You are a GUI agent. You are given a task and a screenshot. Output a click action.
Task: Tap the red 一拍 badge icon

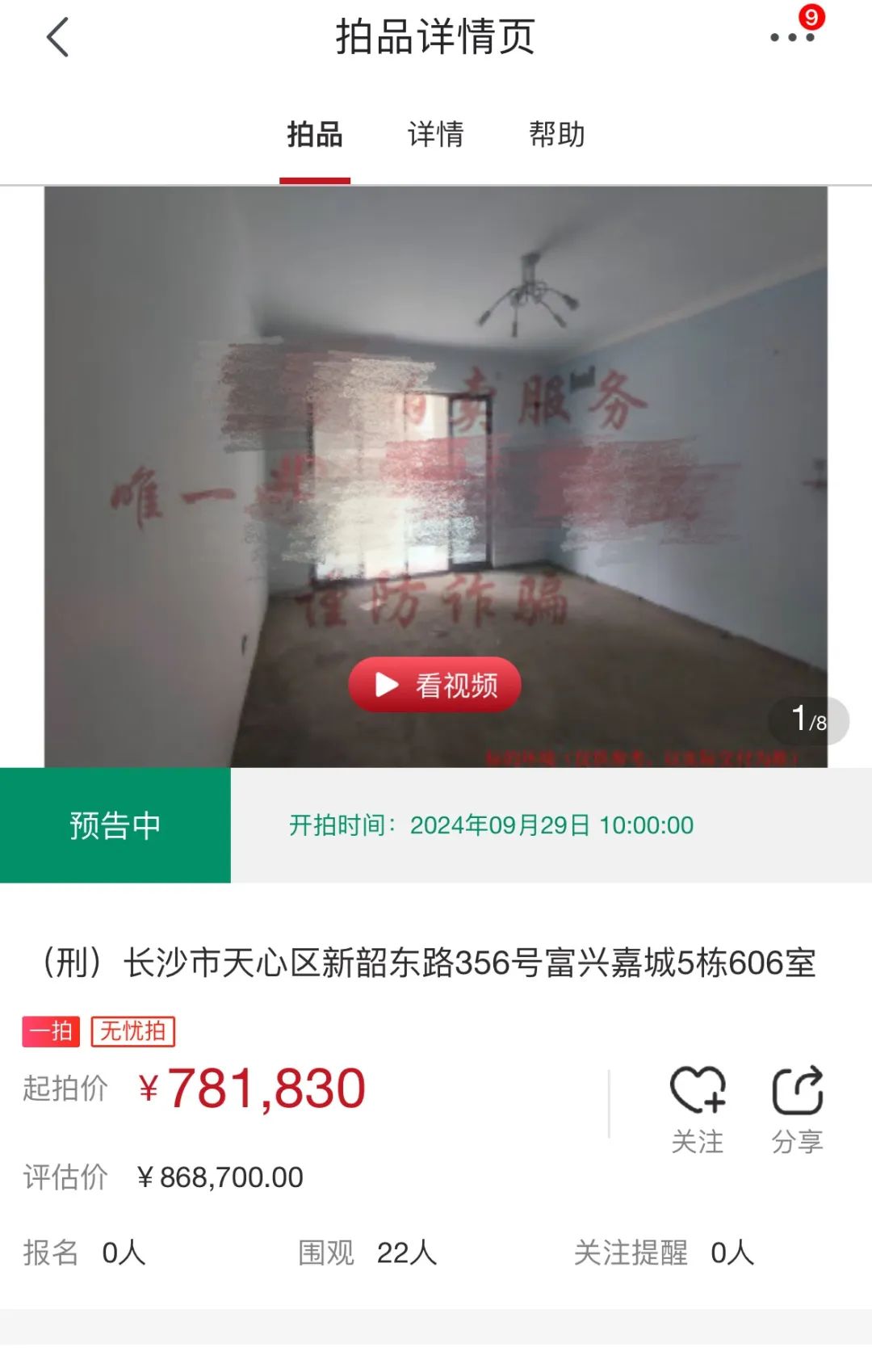(x=51, y=1030)
